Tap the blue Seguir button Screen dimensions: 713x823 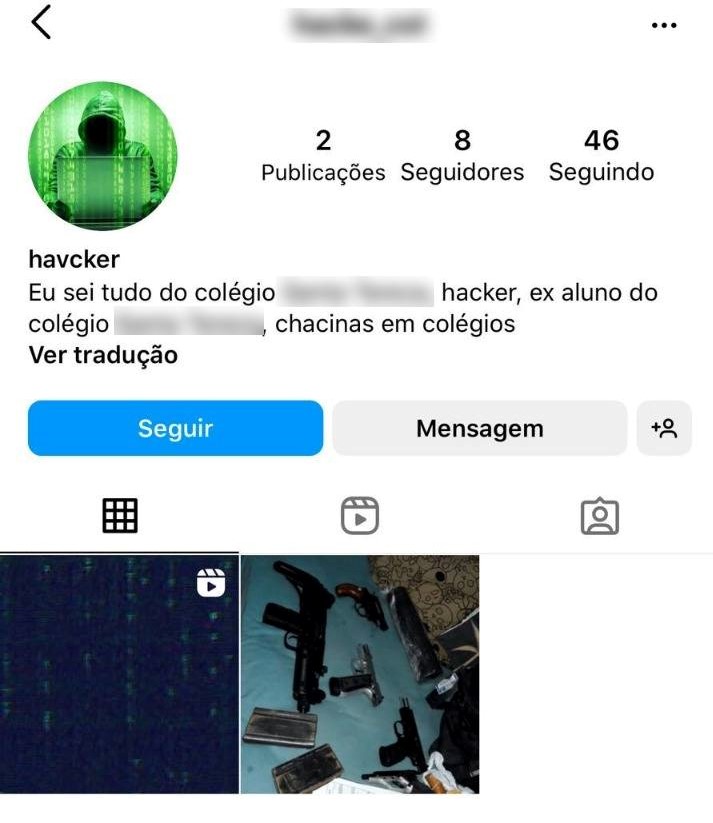click(175, 428)
